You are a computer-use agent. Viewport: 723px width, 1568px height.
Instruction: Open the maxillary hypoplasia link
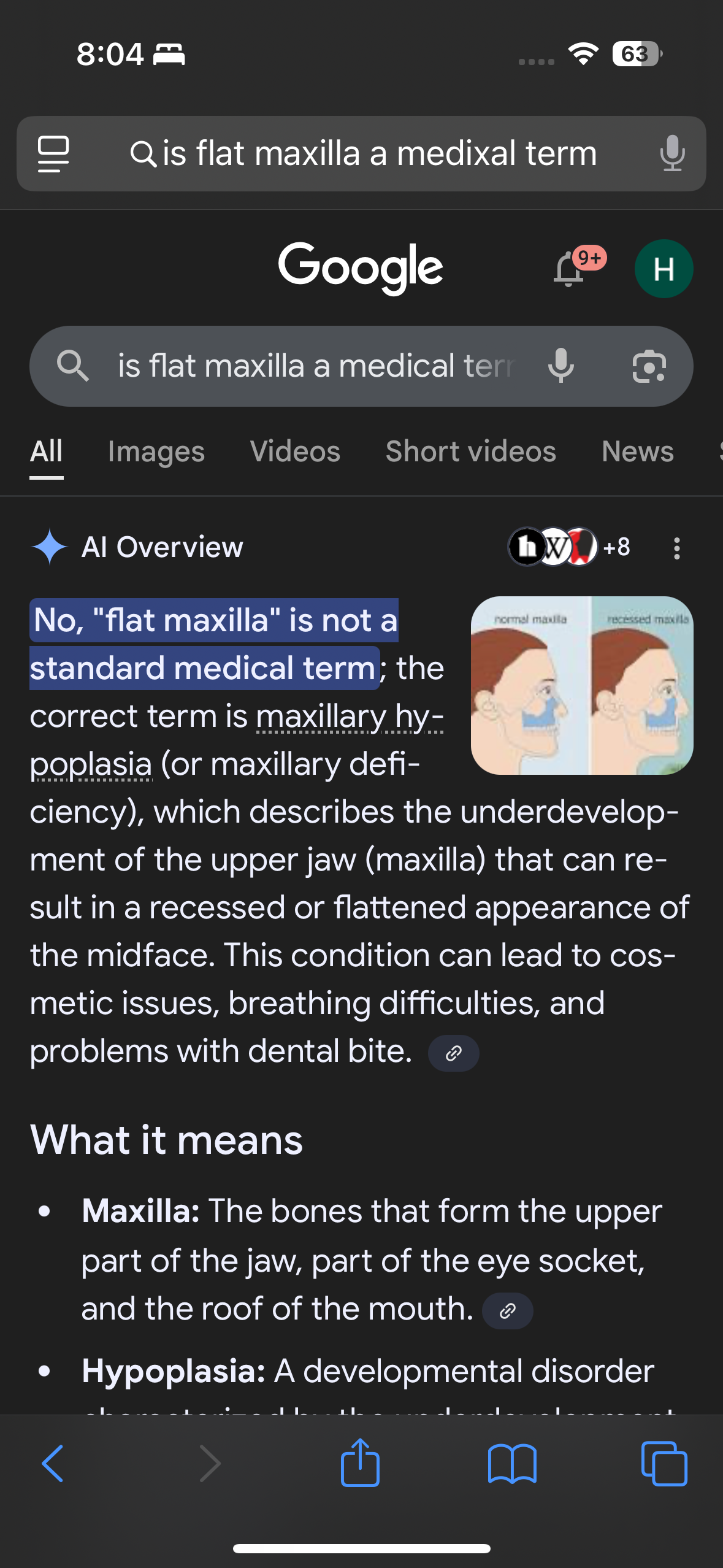pos(350,717)
